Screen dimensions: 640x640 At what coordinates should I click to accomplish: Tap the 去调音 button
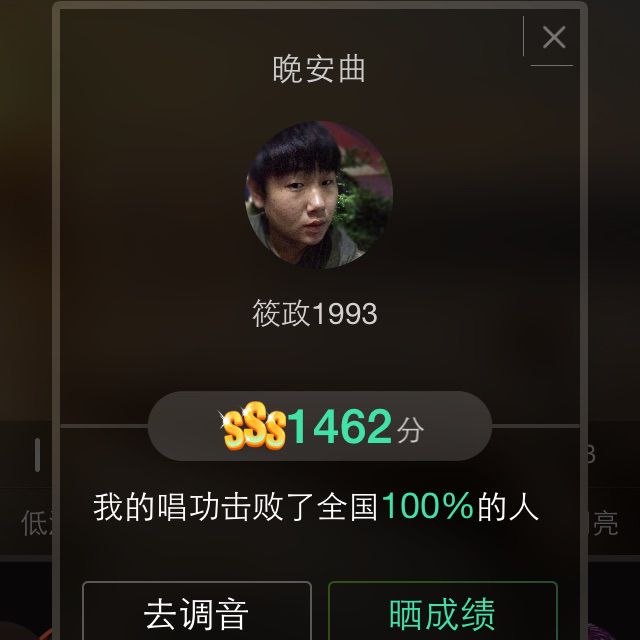[197, 612]
